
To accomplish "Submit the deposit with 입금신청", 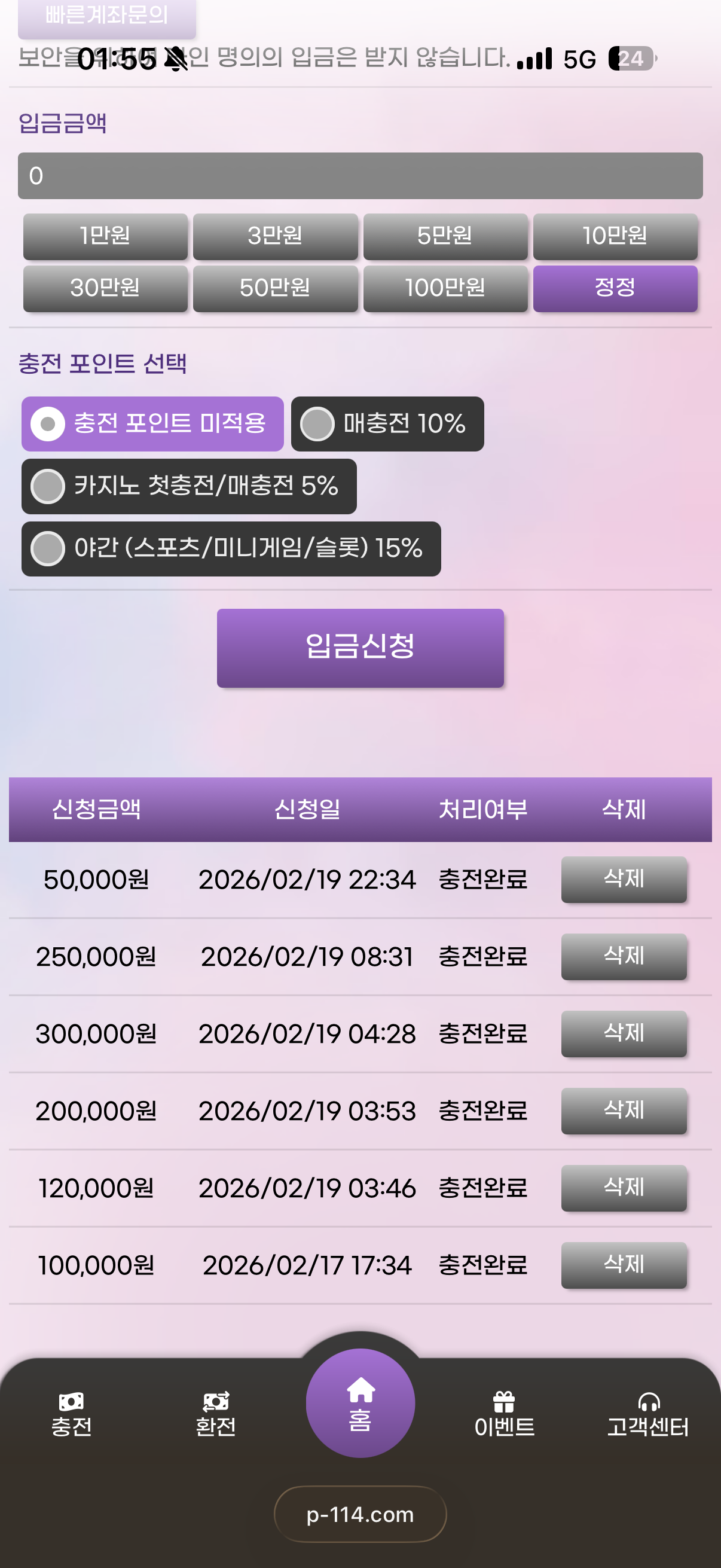I will 359,648.
